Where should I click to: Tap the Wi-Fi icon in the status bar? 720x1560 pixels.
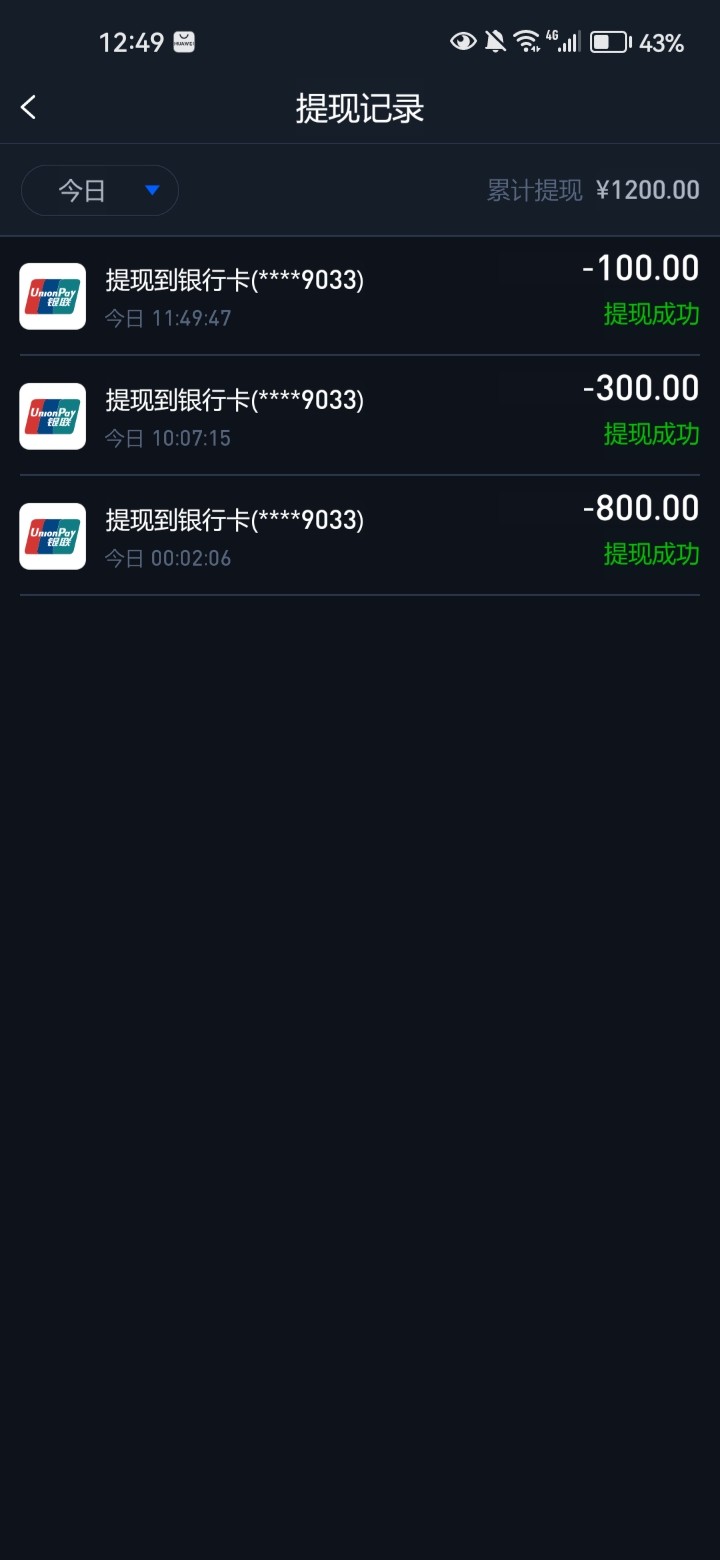click(527, 42)
